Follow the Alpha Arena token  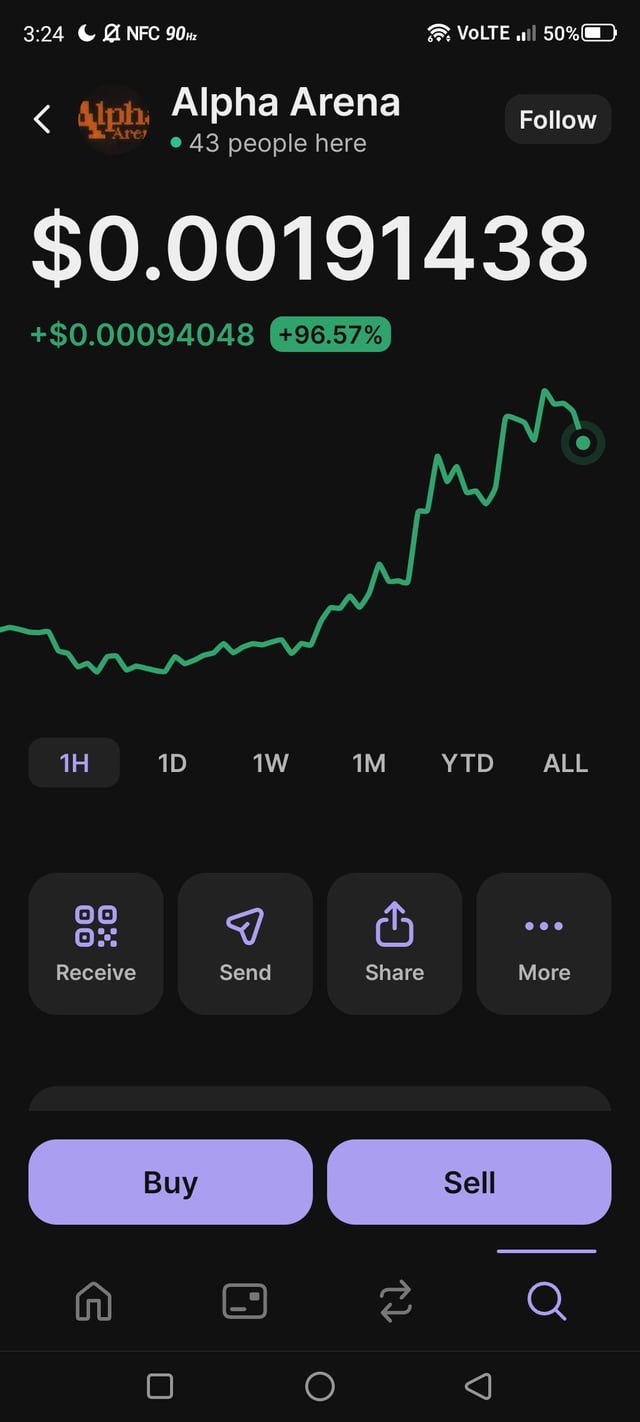[557, 120]
